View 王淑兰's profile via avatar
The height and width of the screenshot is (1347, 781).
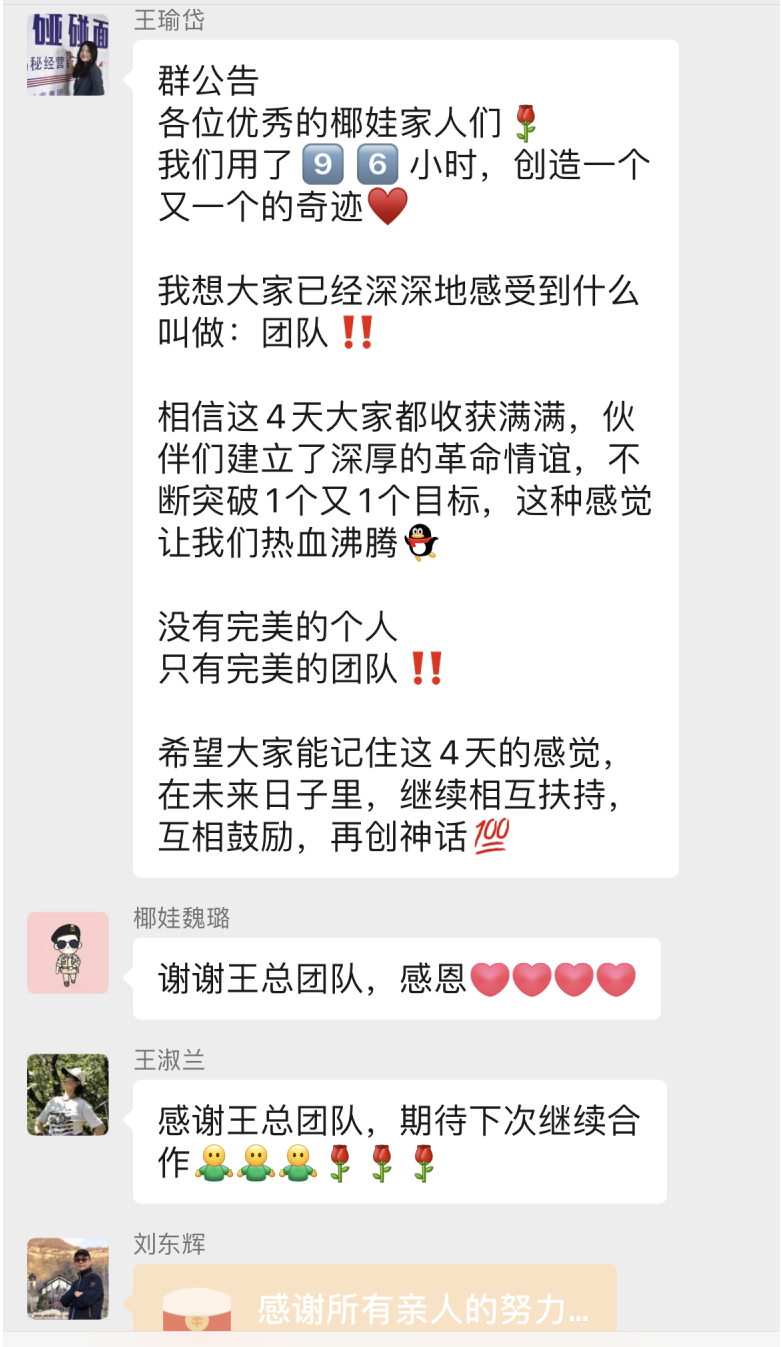67,1094
